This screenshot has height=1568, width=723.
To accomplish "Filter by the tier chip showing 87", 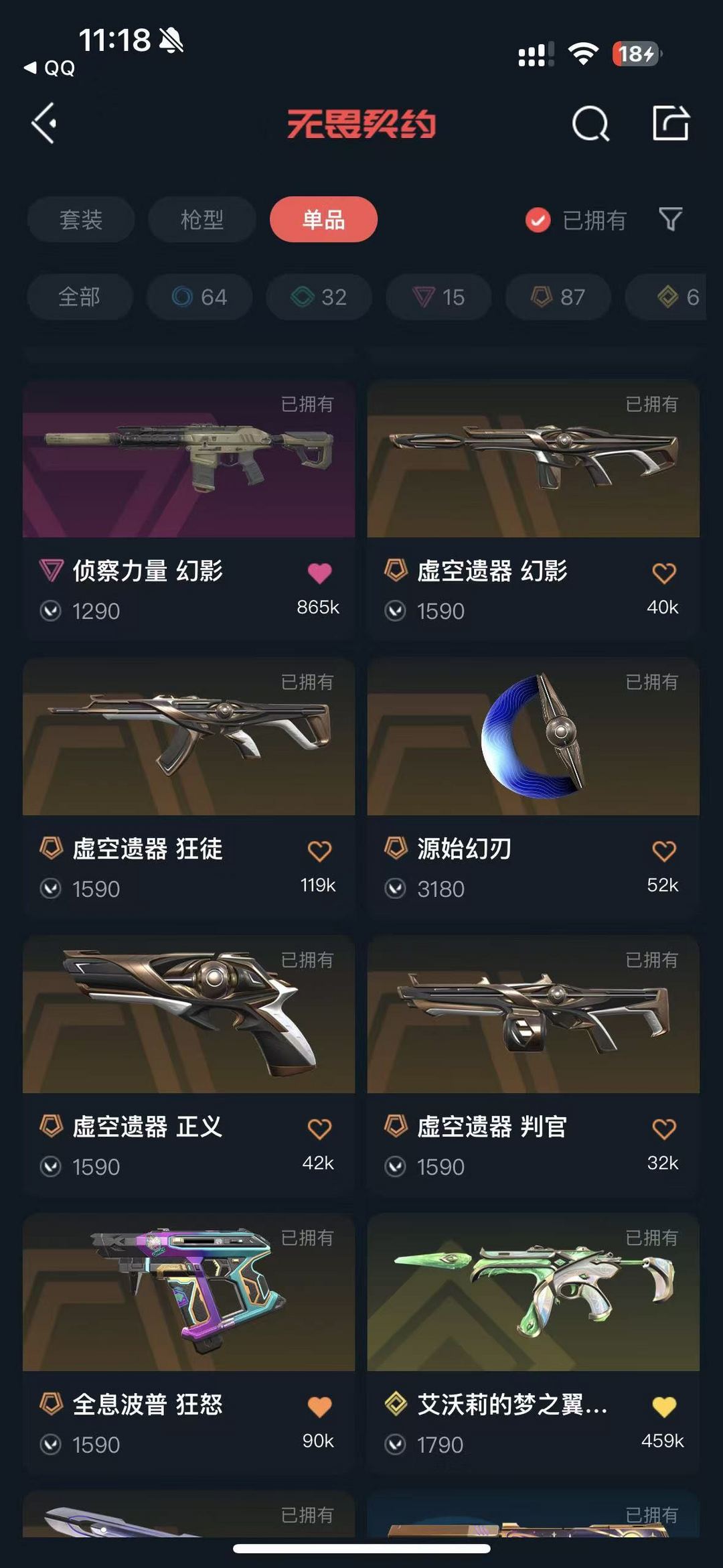I will coord(558,297).
